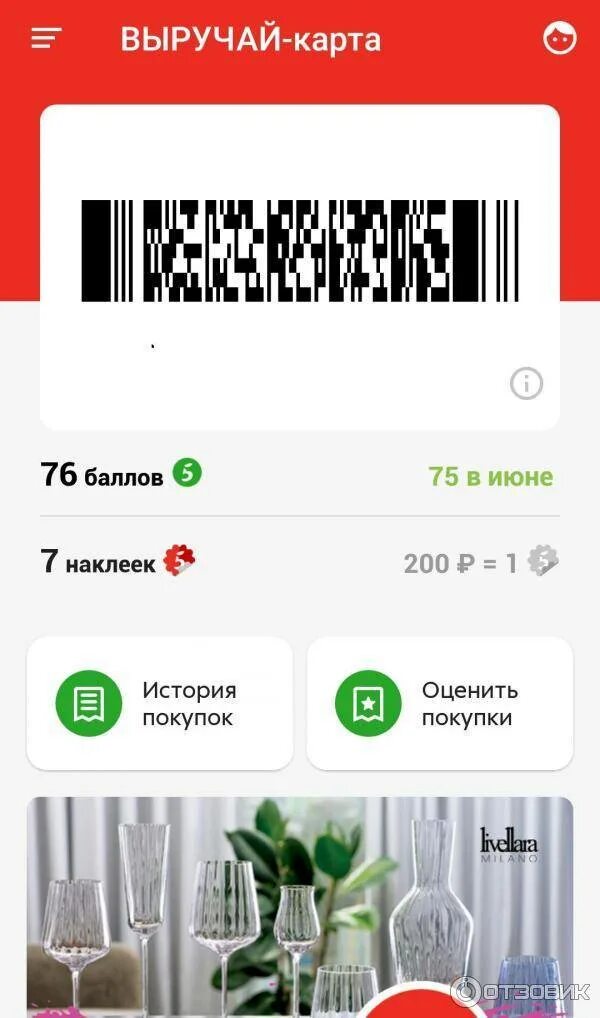Open История покупок
Viewport: 600px width, 1018px height.
[x=160, y=704]
